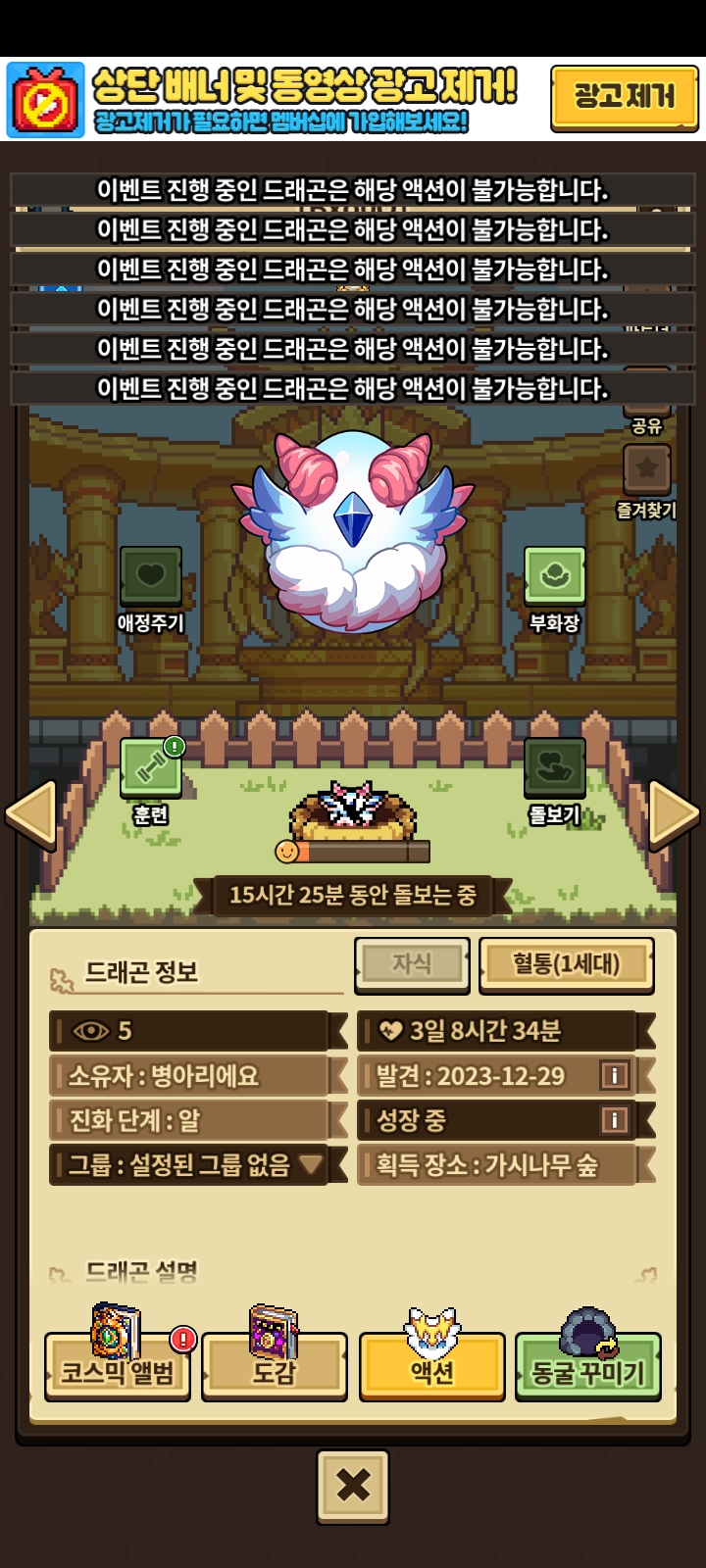The image size is (706, 1568).
Task: Tap the 돌보기 care action
Action: coord(554,769)
